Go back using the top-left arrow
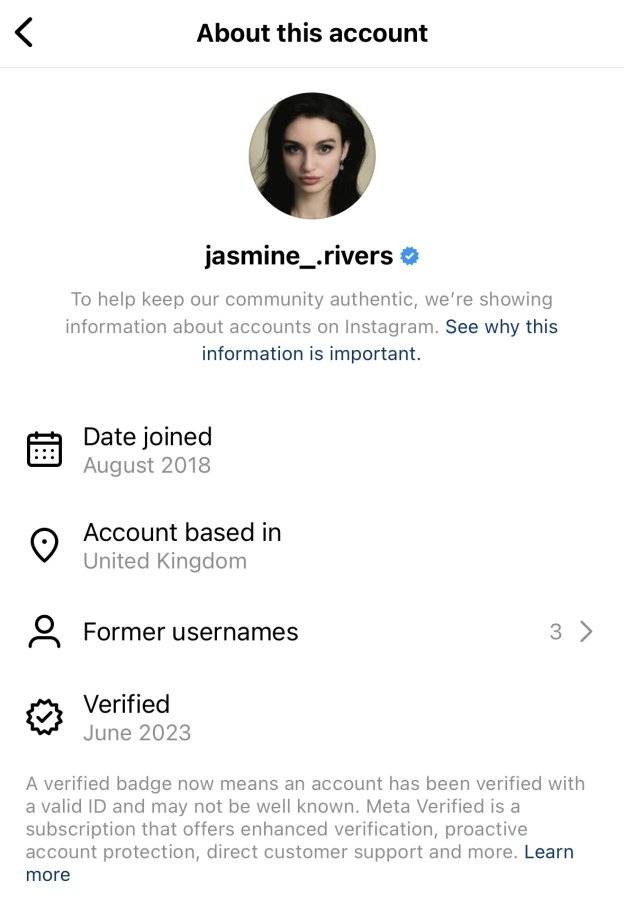This screenshot has height=900, width=624. [x=24, y=32]
